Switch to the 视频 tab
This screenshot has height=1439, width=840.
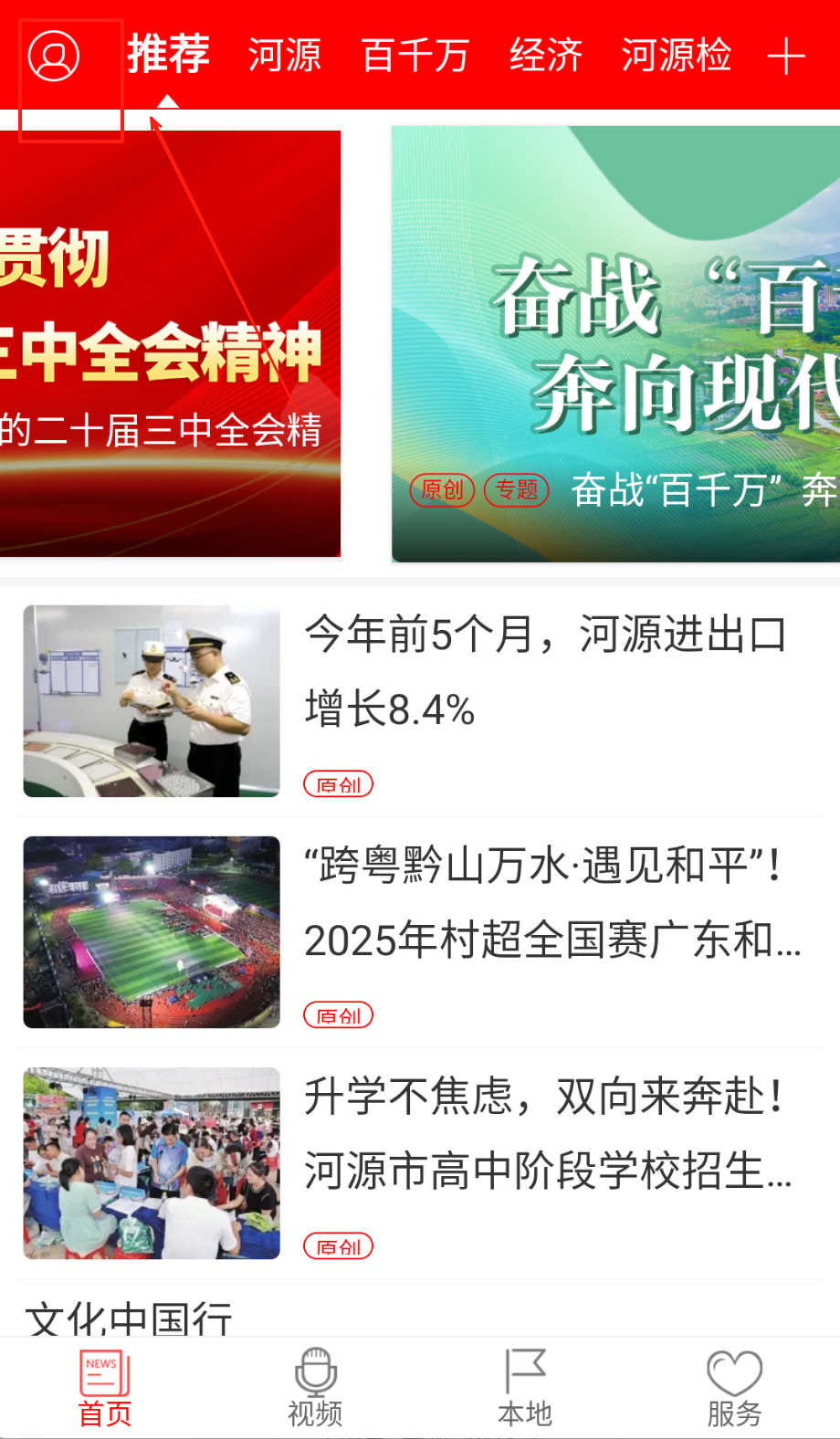click(315, 1388)
